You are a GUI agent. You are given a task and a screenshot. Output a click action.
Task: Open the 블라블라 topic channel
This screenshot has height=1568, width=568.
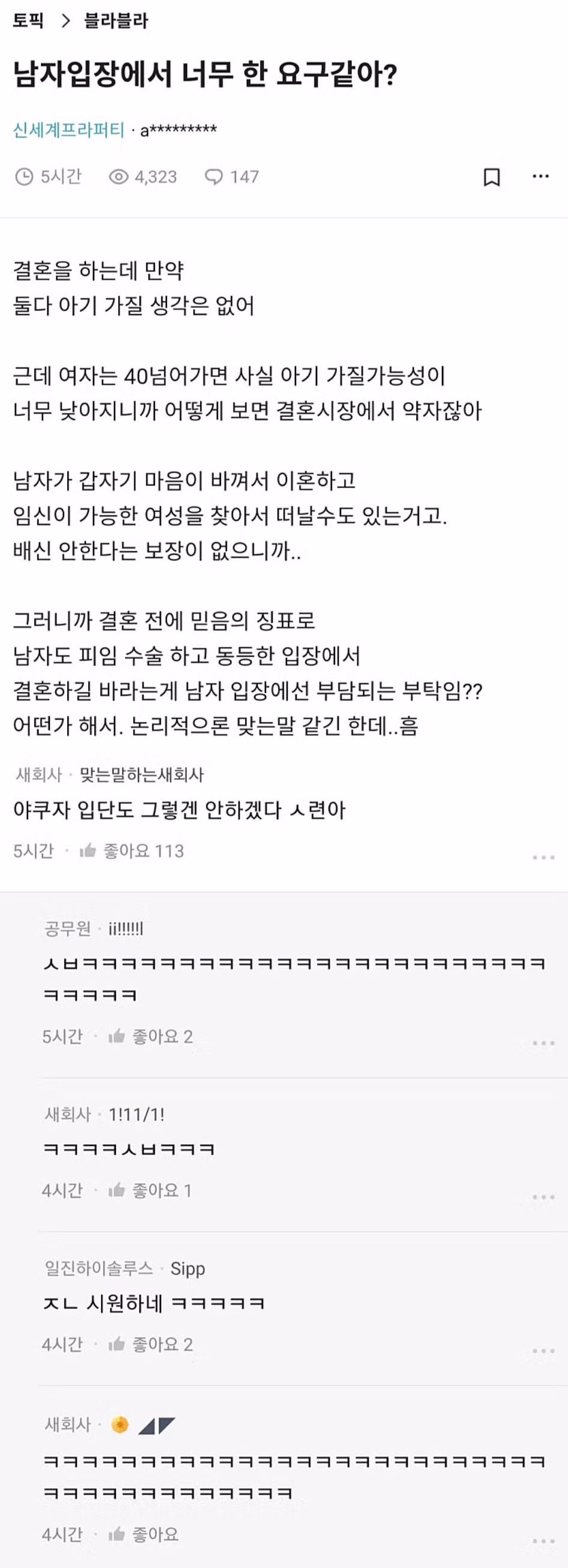[116, 21]
